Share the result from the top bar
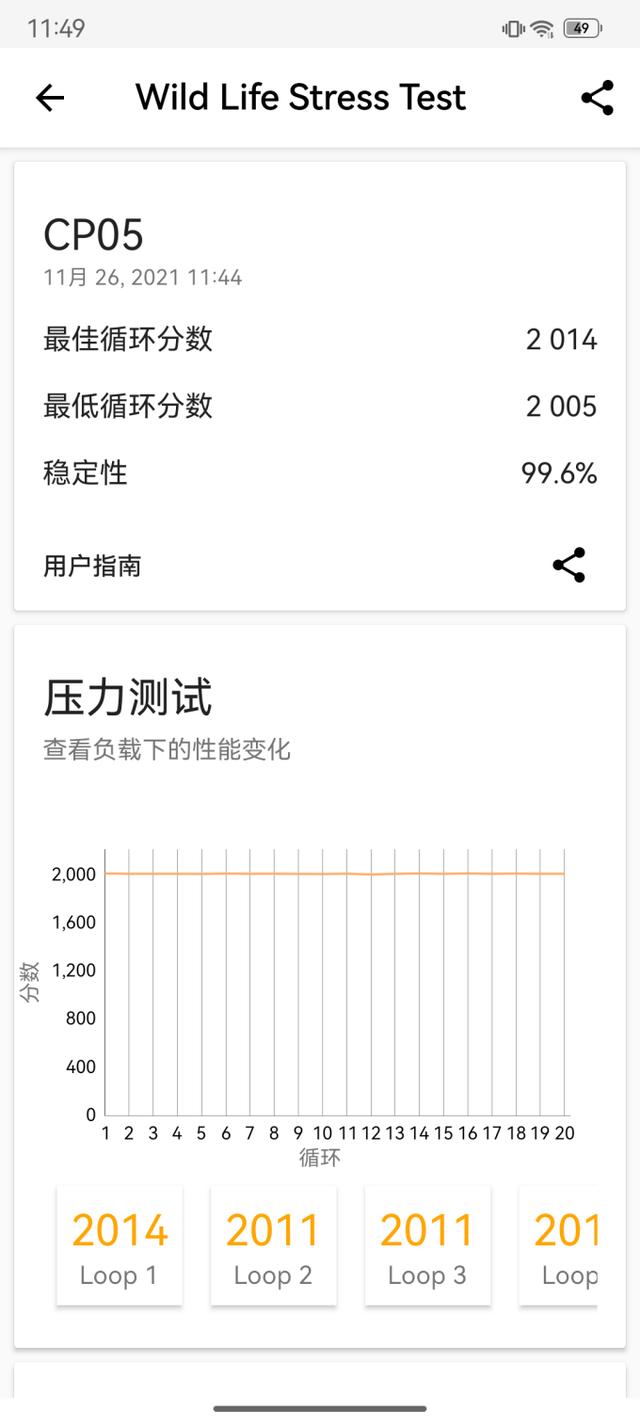 [x=597, y=98]
